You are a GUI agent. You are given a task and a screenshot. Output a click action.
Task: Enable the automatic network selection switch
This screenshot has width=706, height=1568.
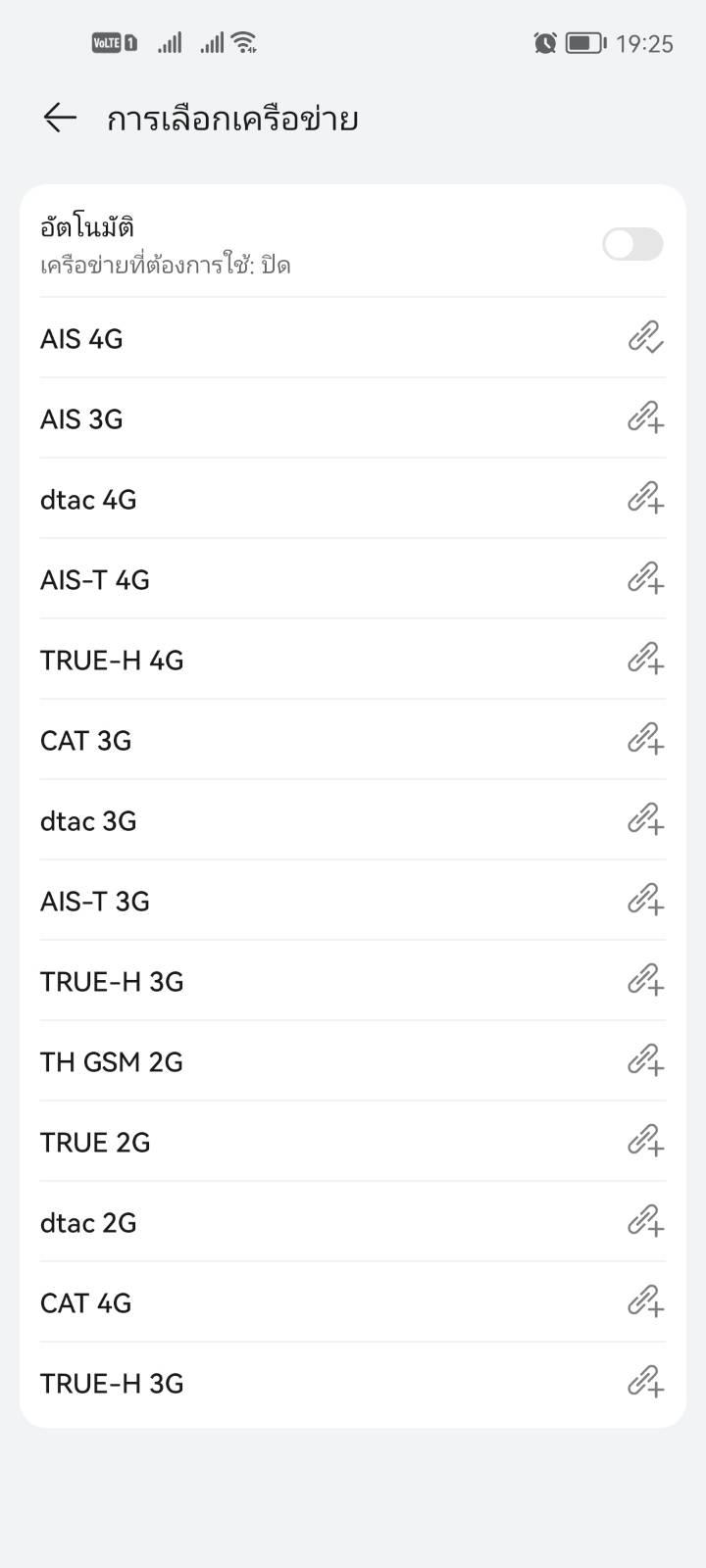coord(632,244)
